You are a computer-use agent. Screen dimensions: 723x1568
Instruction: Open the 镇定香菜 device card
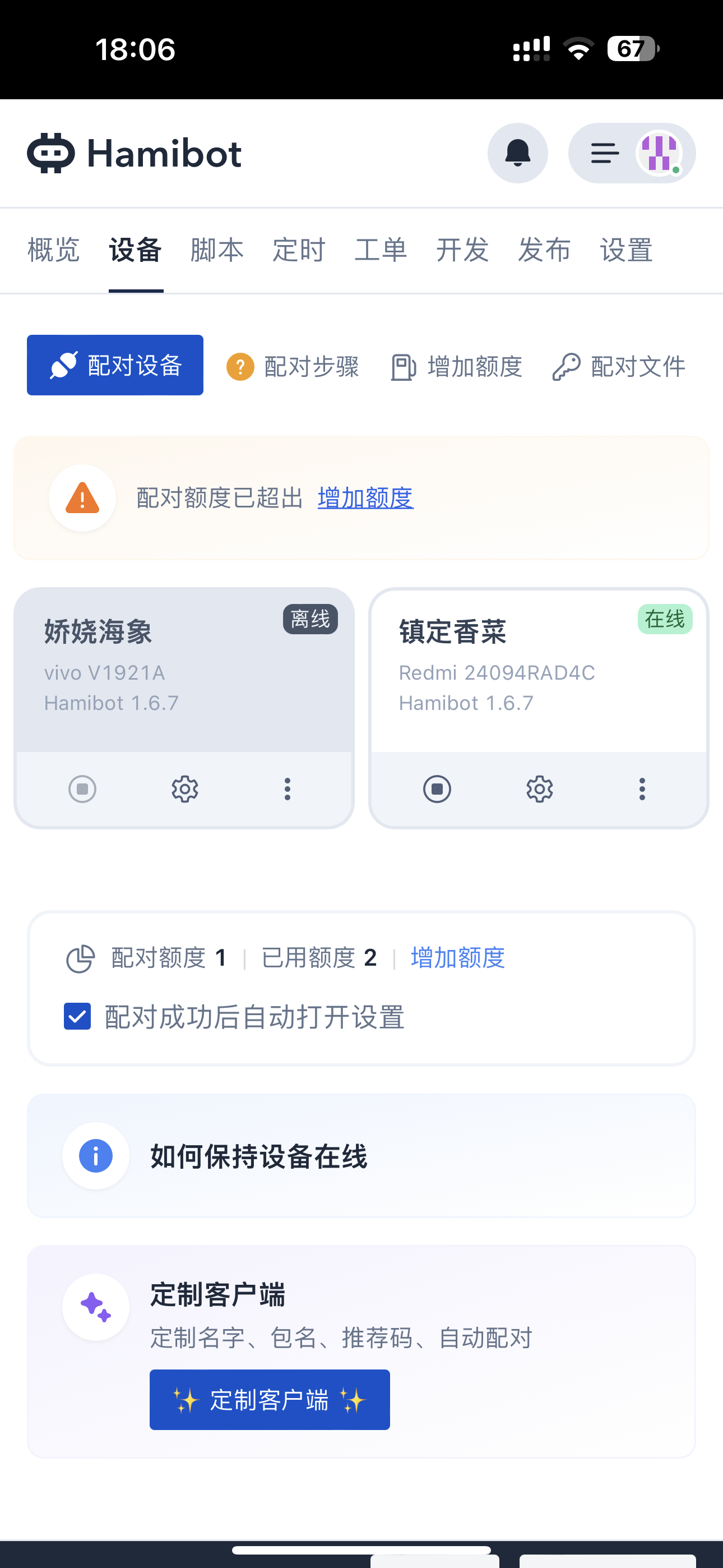[x=539, y=671]
